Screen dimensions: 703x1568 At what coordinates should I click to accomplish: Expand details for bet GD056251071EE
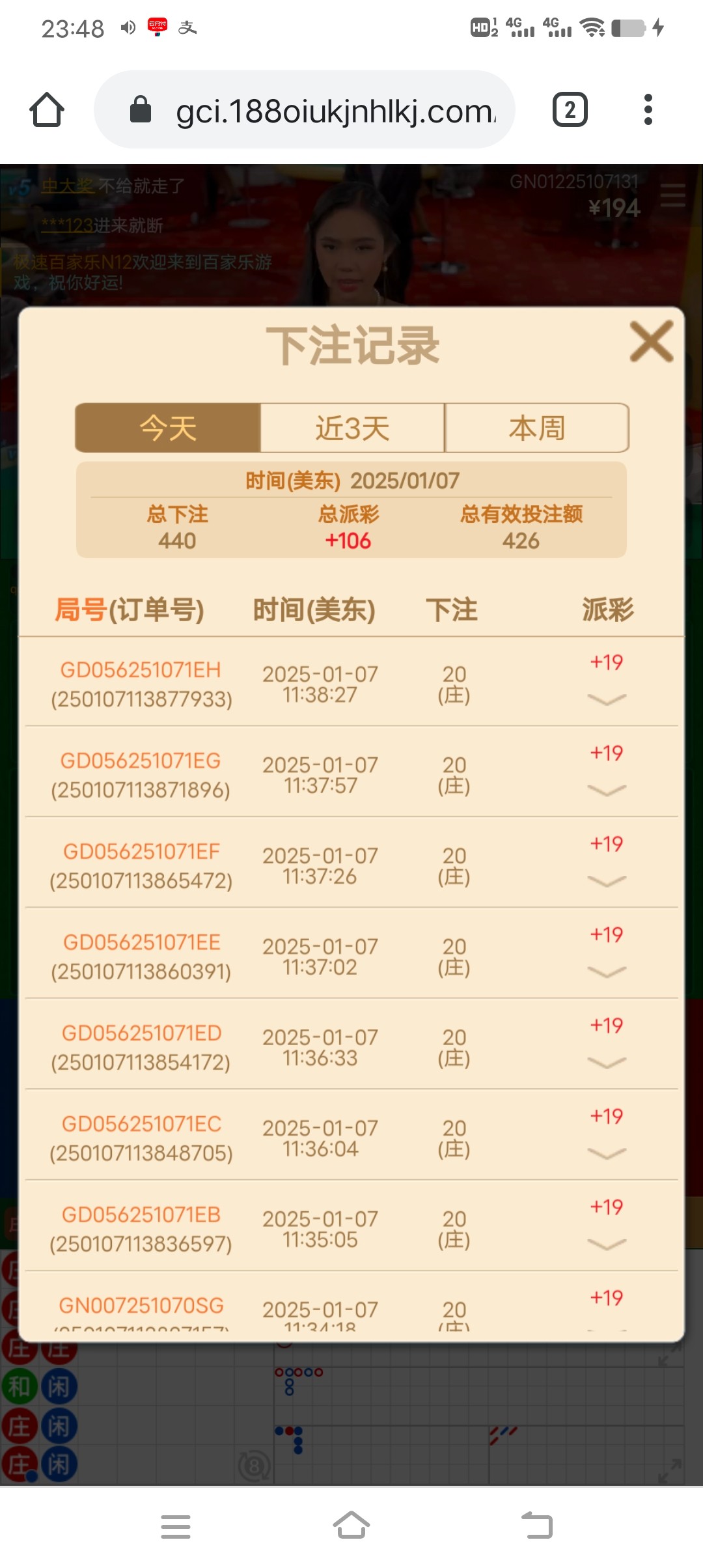click(607, 972)
